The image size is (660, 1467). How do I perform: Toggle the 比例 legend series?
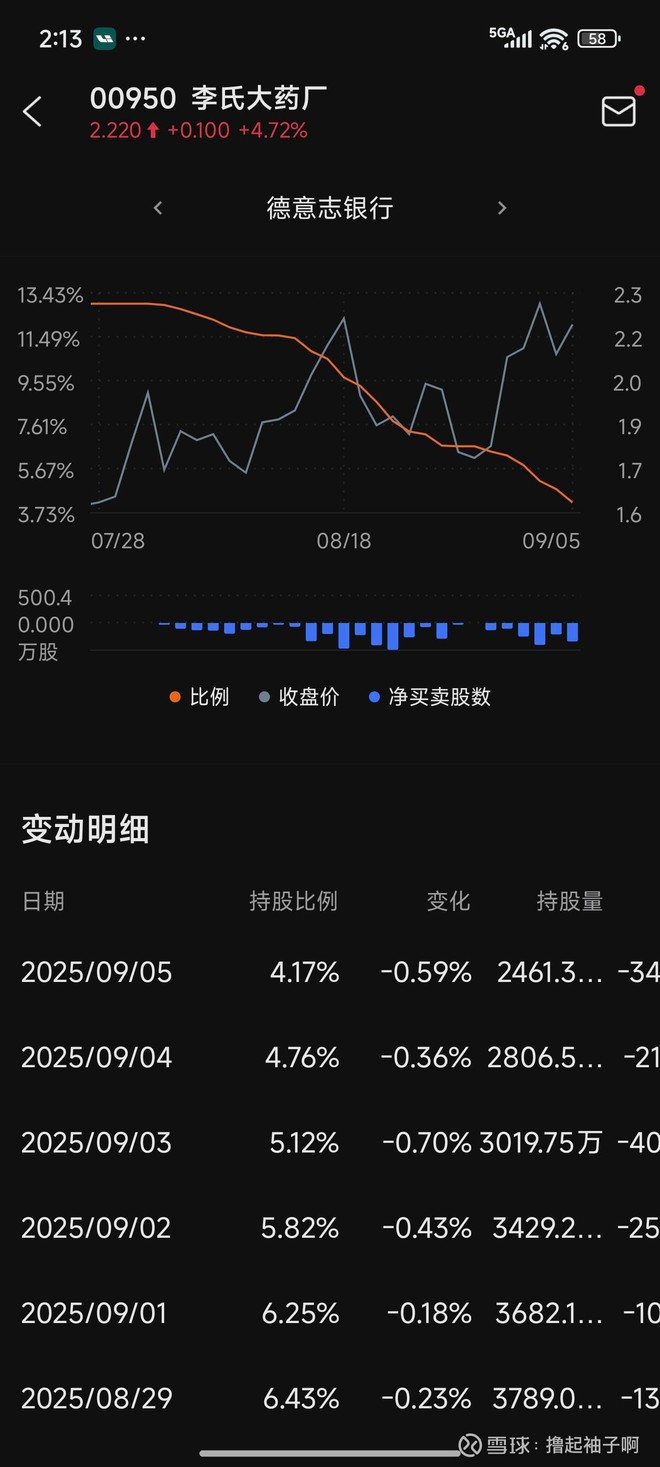[200, 697]
